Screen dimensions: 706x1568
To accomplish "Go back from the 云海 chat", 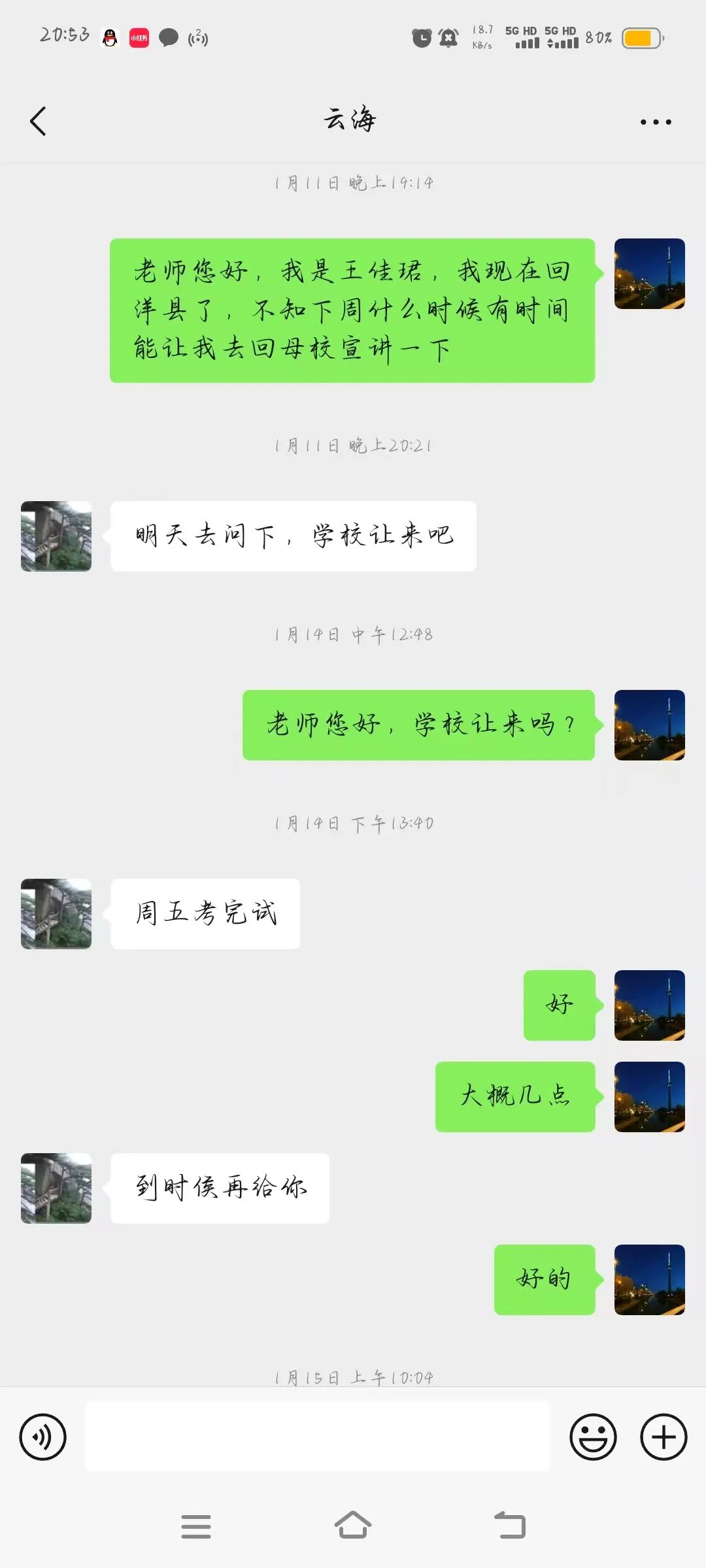I will [38, 122].
